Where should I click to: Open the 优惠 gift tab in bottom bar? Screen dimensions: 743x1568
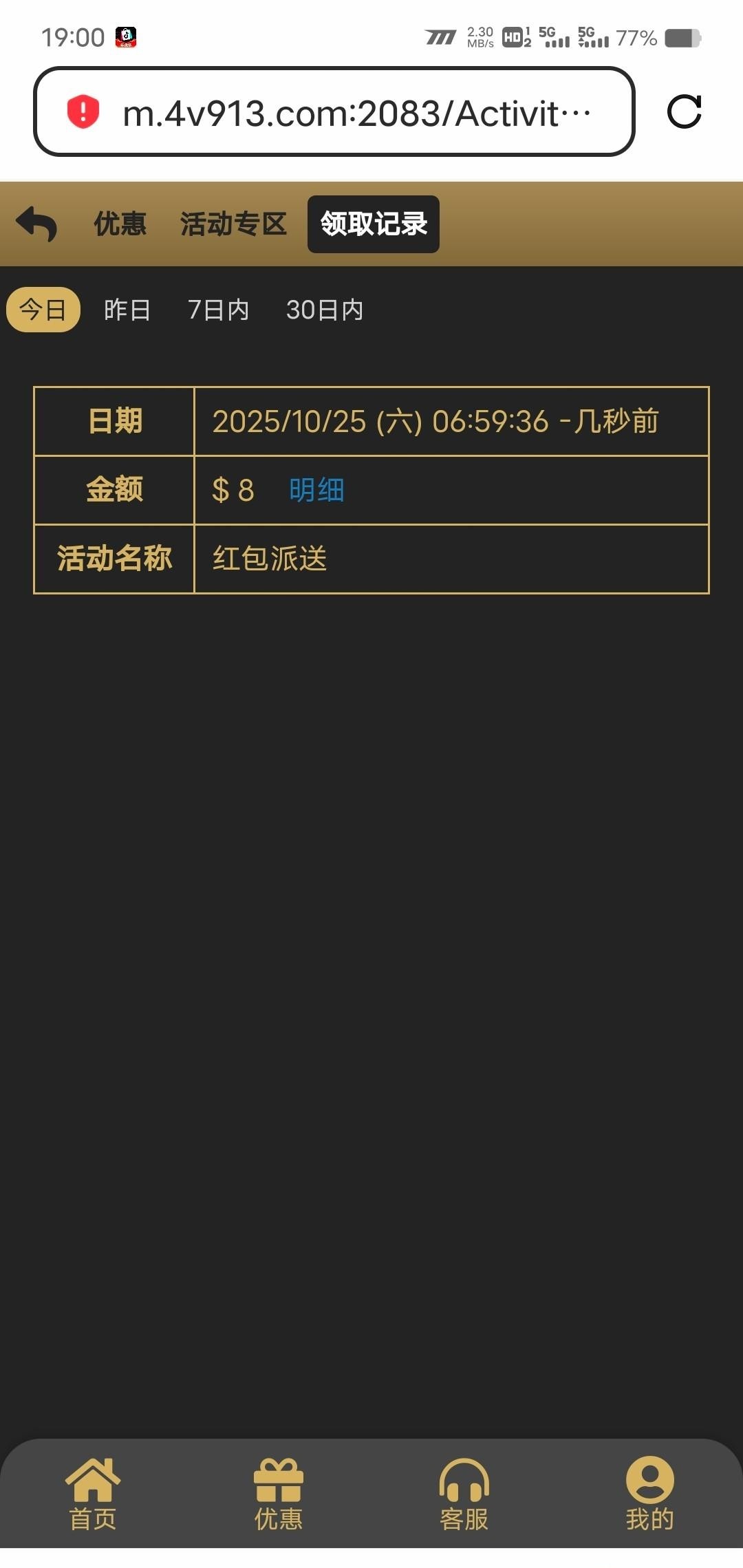pyautogui.click(x=279, y=1494)
